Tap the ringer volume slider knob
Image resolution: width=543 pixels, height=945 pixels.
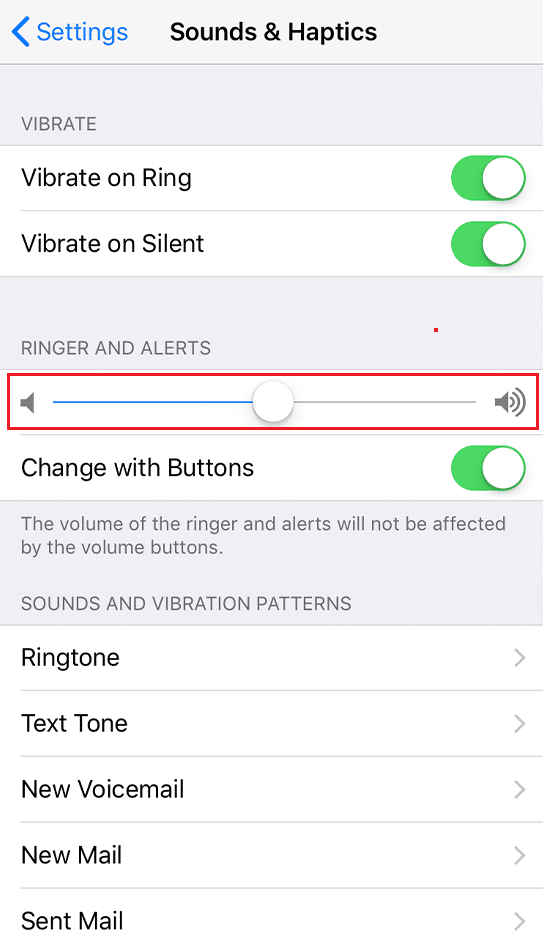pyautogui.click(x=273, y=402)
